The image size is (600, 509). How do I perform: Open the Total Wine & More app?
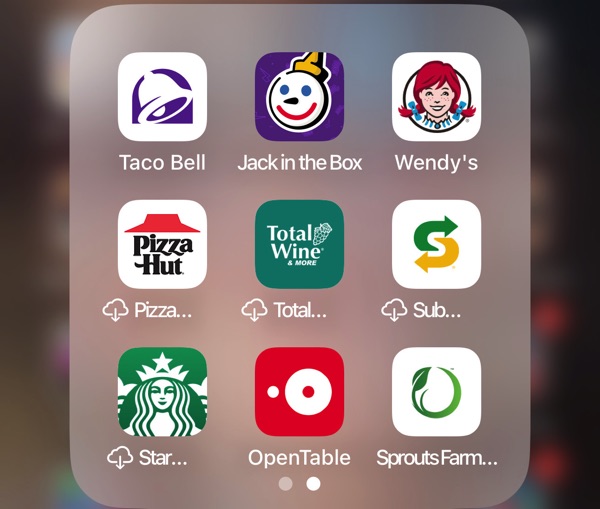299,244
